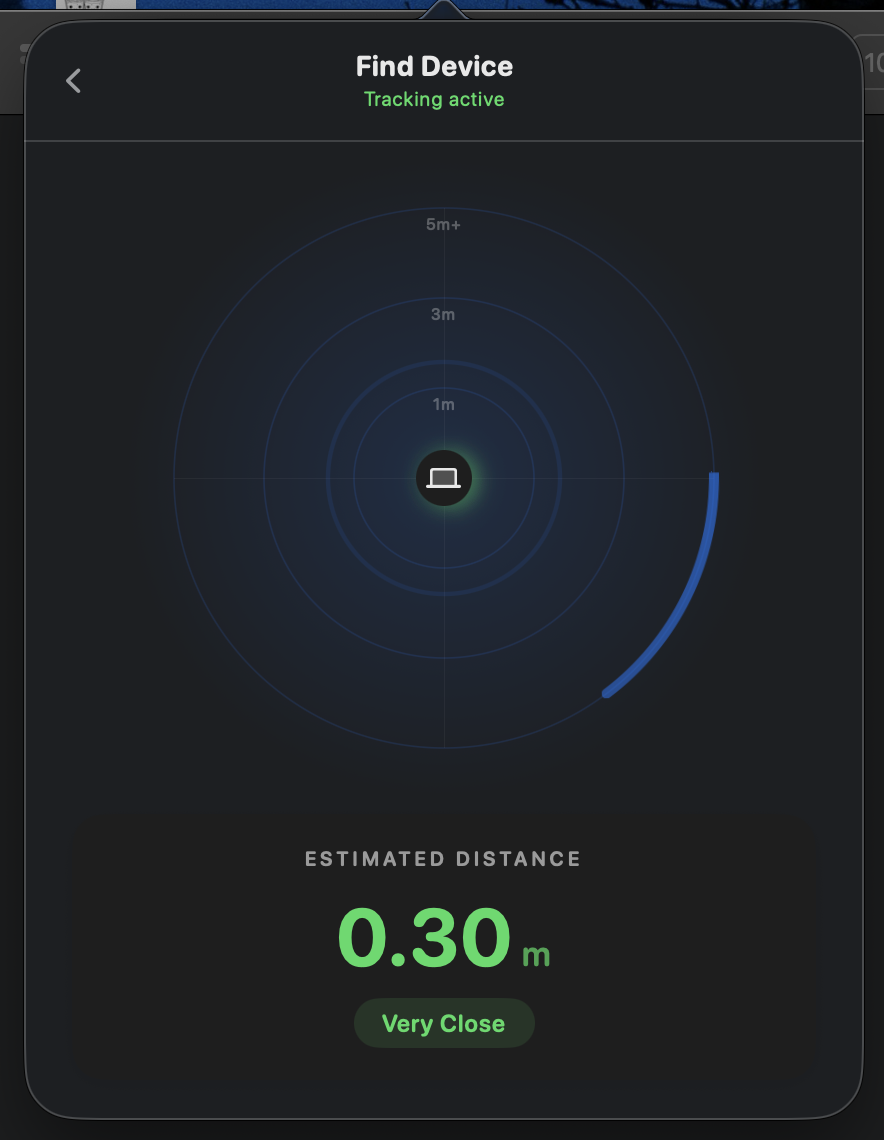The height and width of the screenshot is (1140, 884).
Task: Collapse the Find Device panel with back arrow
Action: coord(72,80)
